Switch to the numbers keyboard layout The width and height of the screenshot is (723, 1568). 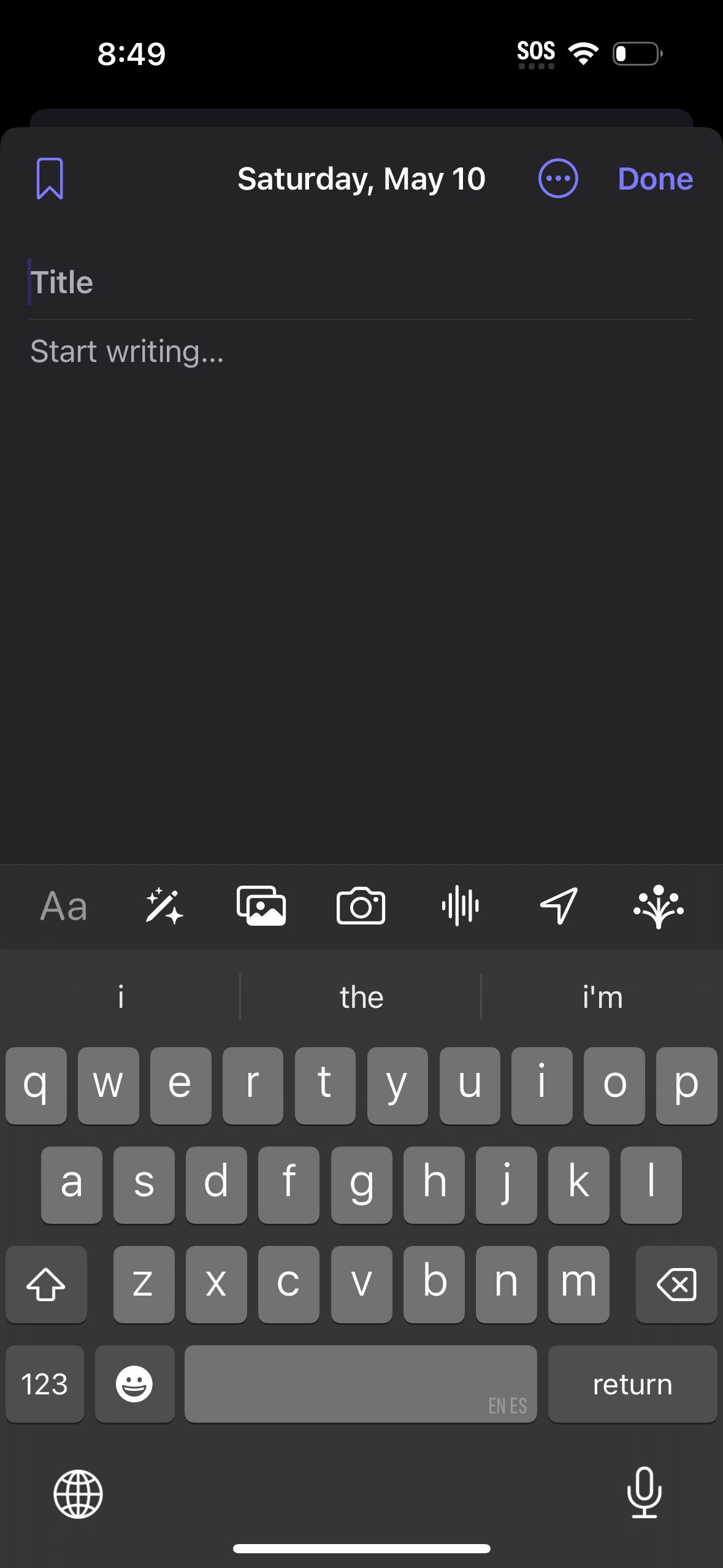[x=44, y=1383]
